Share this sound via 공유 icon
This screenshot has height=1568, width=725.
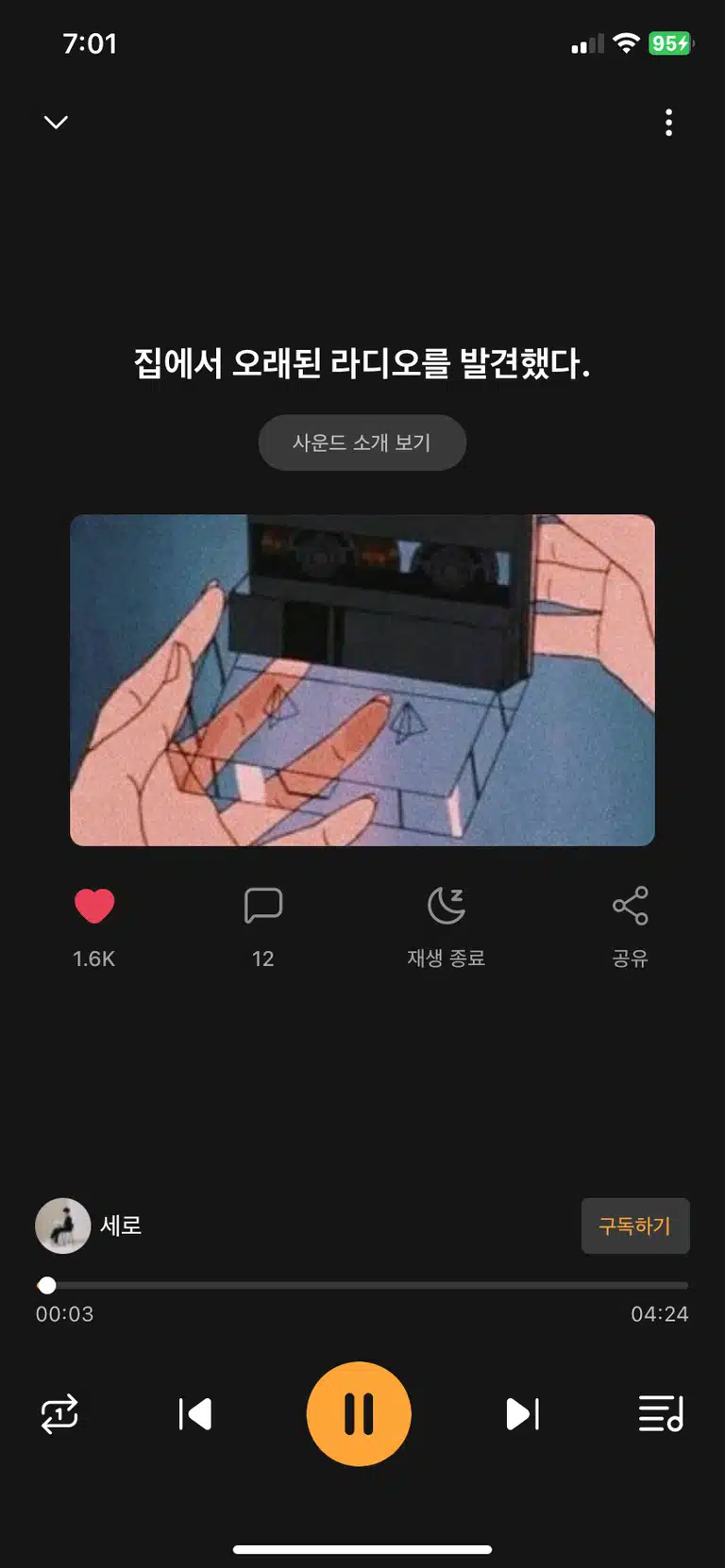(630, 906)
